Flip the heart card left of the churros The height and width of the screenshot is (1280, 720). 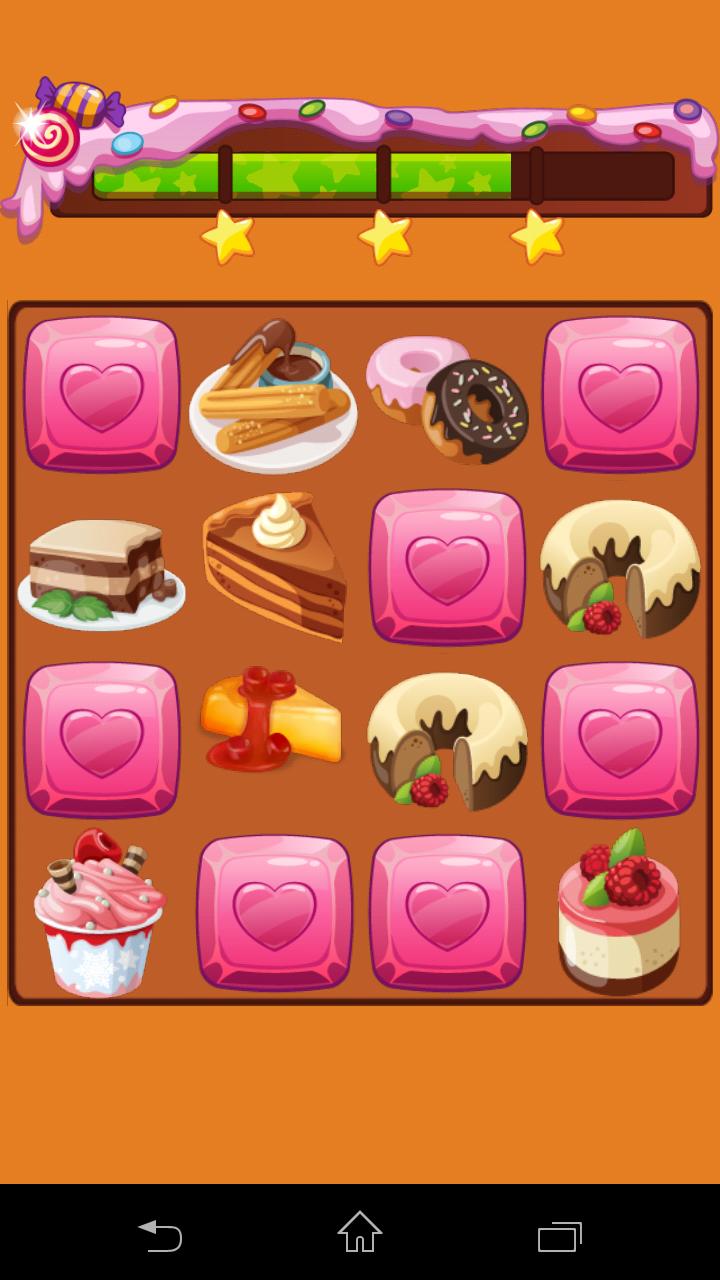coord(101,393)
